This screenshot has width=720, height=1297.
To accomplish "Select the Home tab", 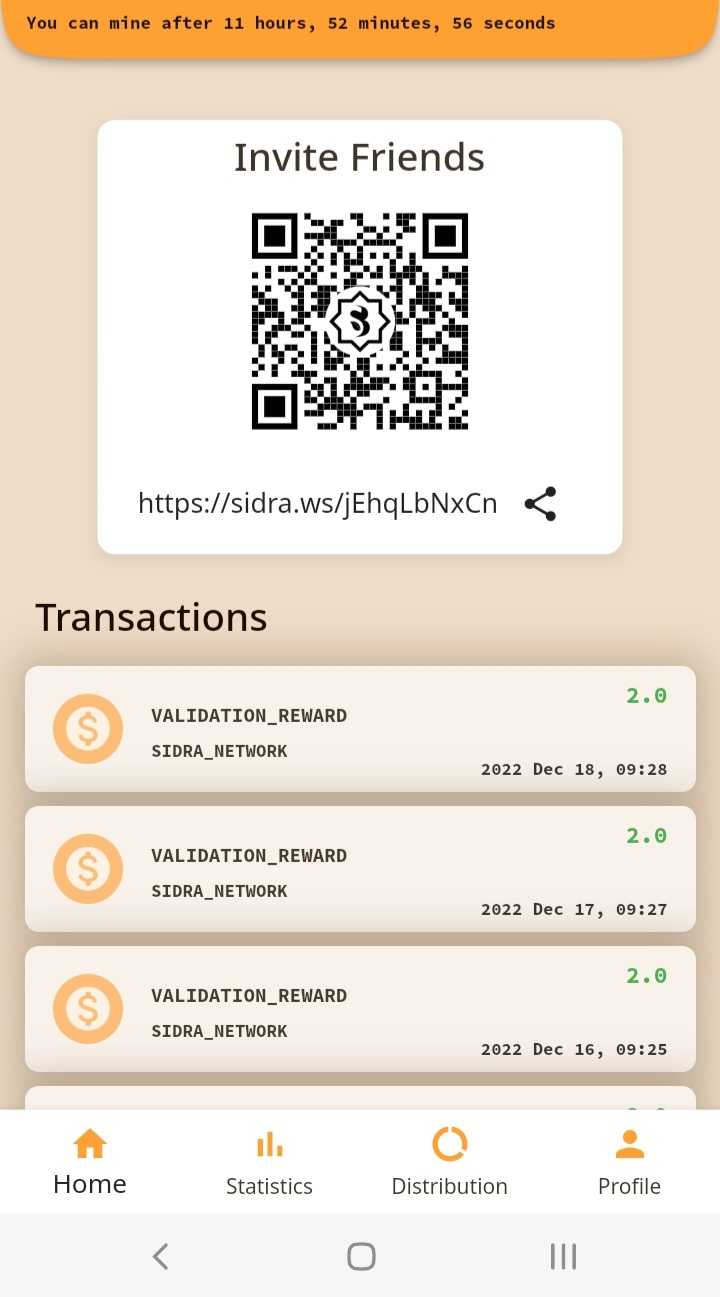I will pos(90,1163).
